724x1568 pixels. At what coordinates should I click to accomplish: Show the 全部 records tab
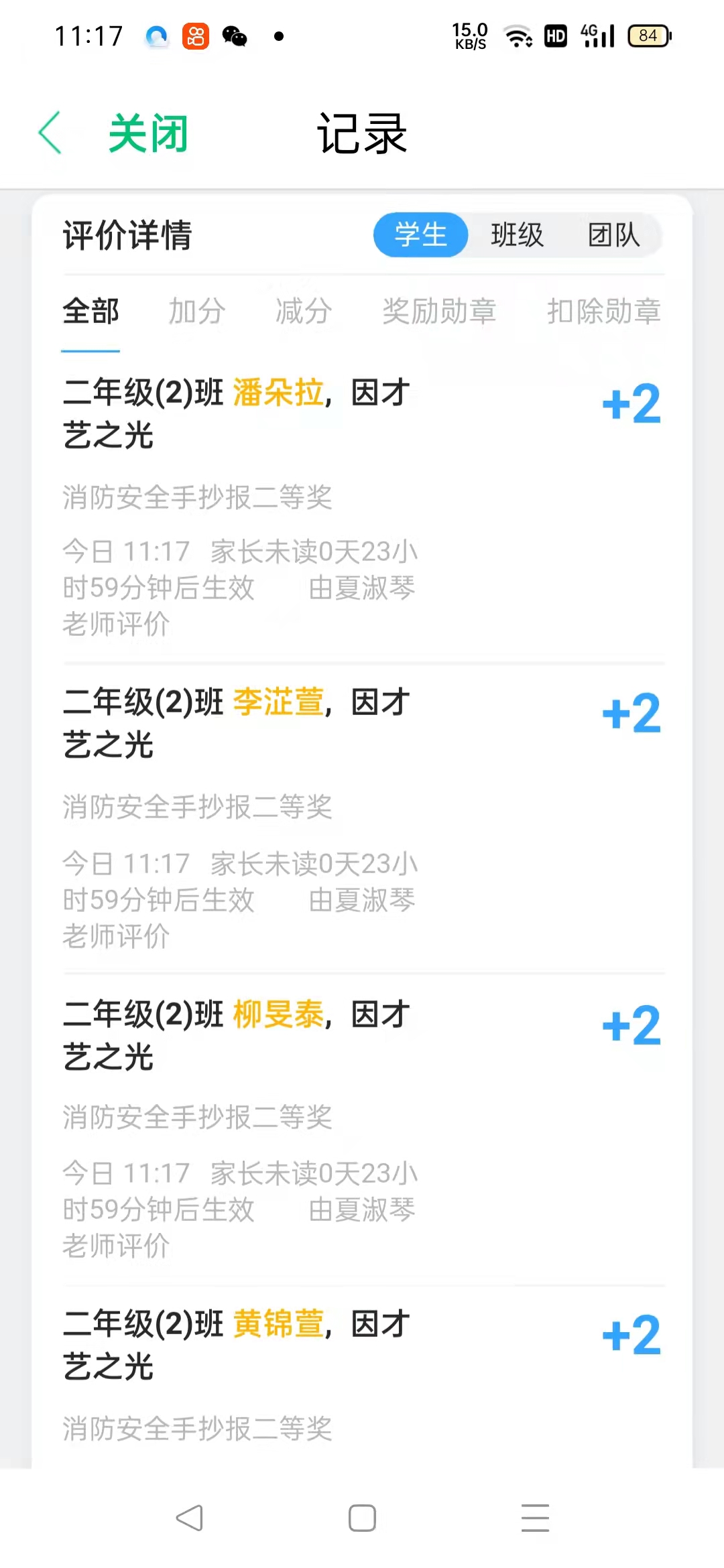click(x=90, y=312)
